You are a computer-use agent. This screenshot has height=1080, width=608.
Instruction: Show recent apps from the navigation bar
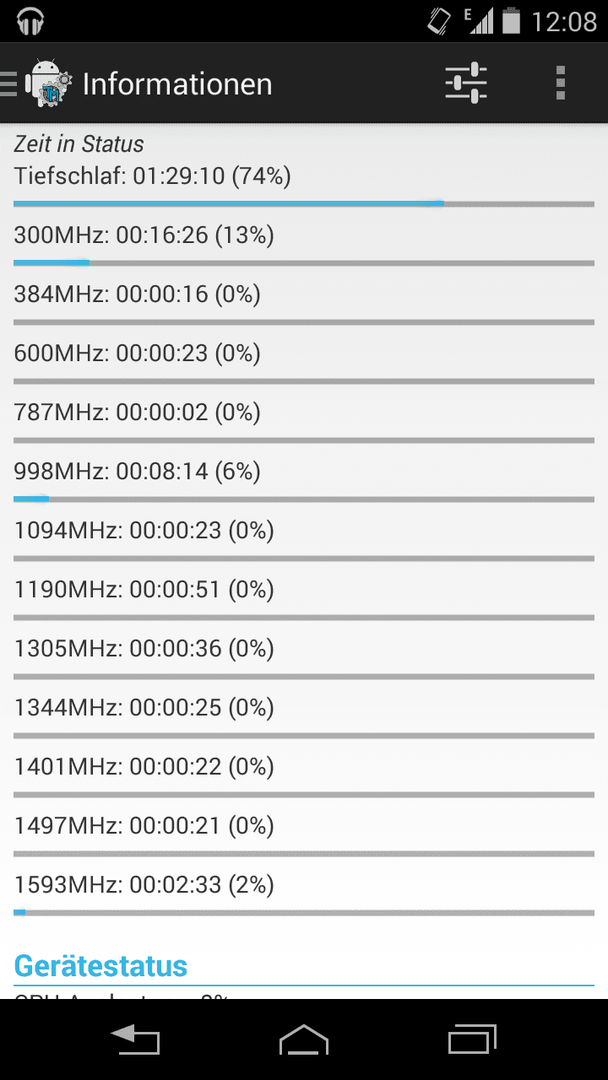point(472,1039)
